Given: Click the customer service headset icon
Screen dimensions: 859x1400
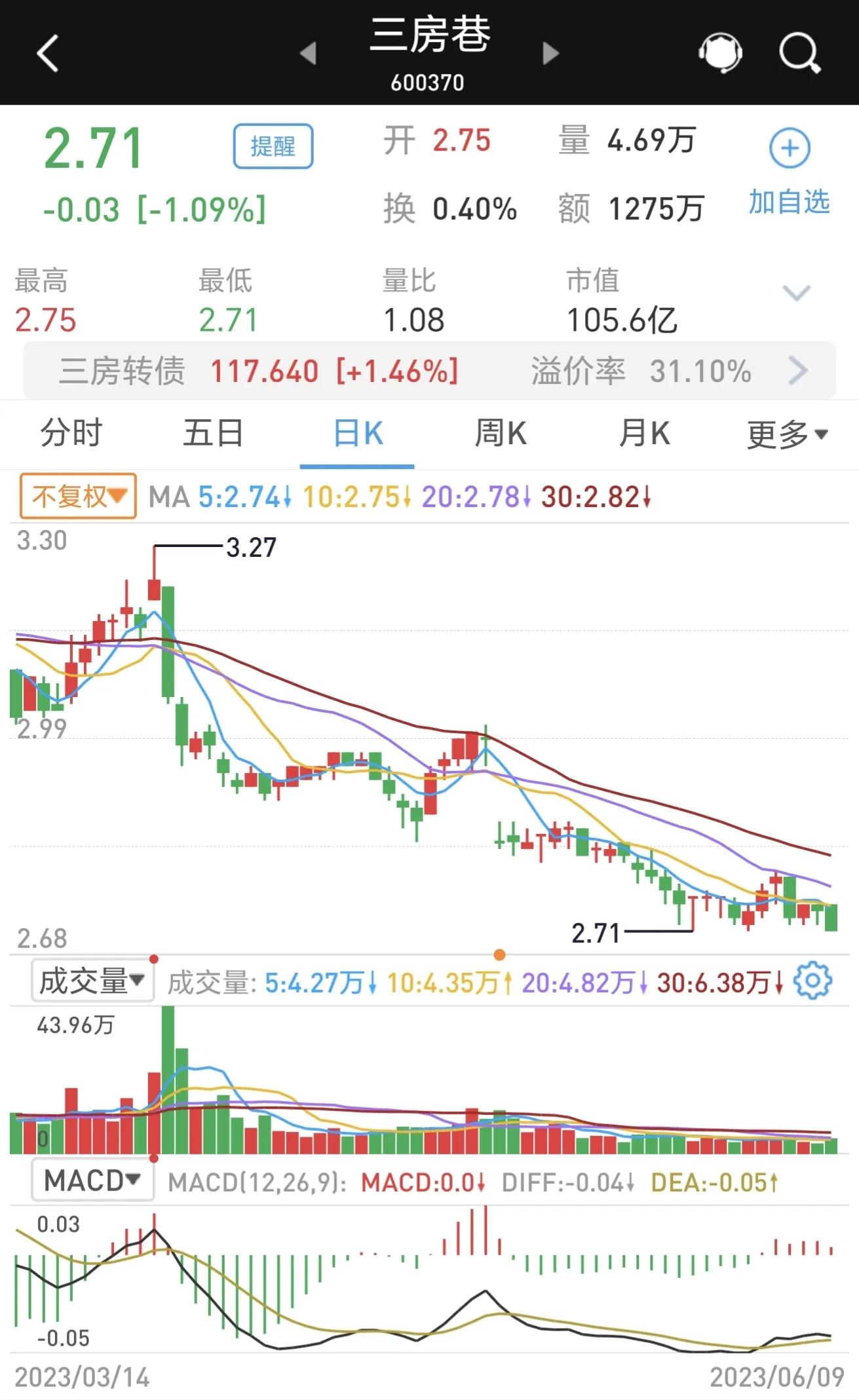Looking at the screenshot, I should tap(721, 54).
